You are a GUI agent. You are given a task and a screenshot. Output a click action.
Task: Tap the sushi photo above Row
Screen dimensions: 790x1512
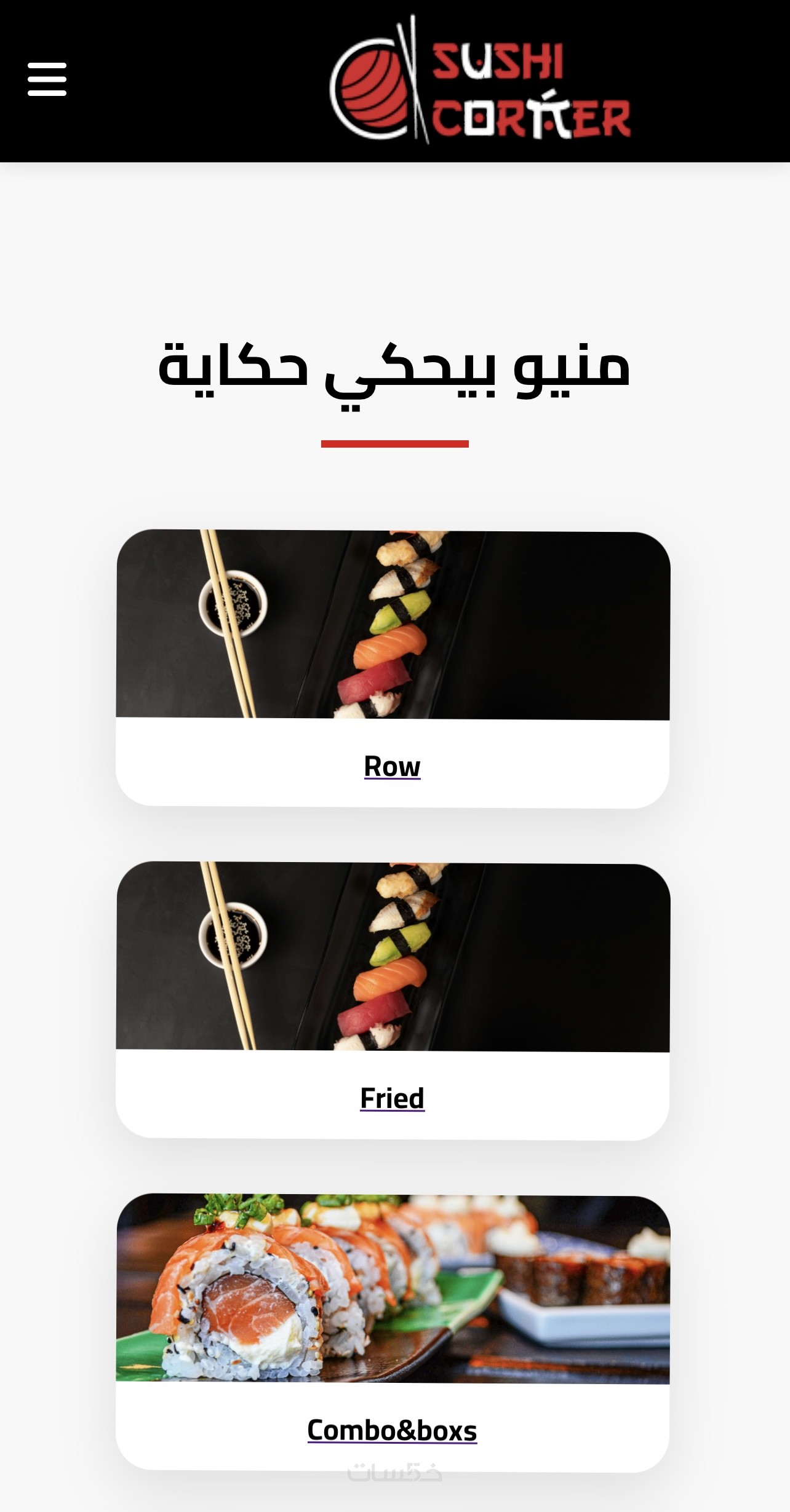(393, 625)
